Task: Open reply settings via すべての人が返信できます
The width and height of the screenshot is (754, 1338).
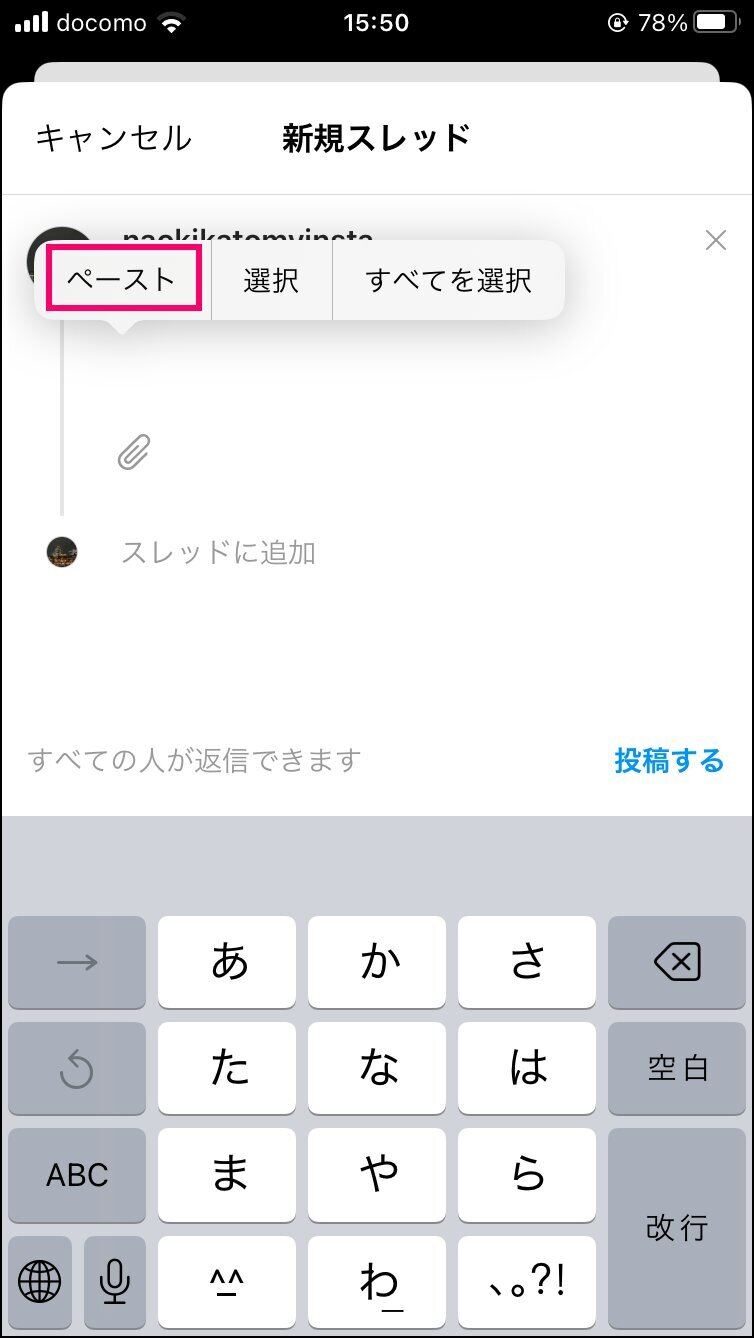Action: click(x=194, y=761)
